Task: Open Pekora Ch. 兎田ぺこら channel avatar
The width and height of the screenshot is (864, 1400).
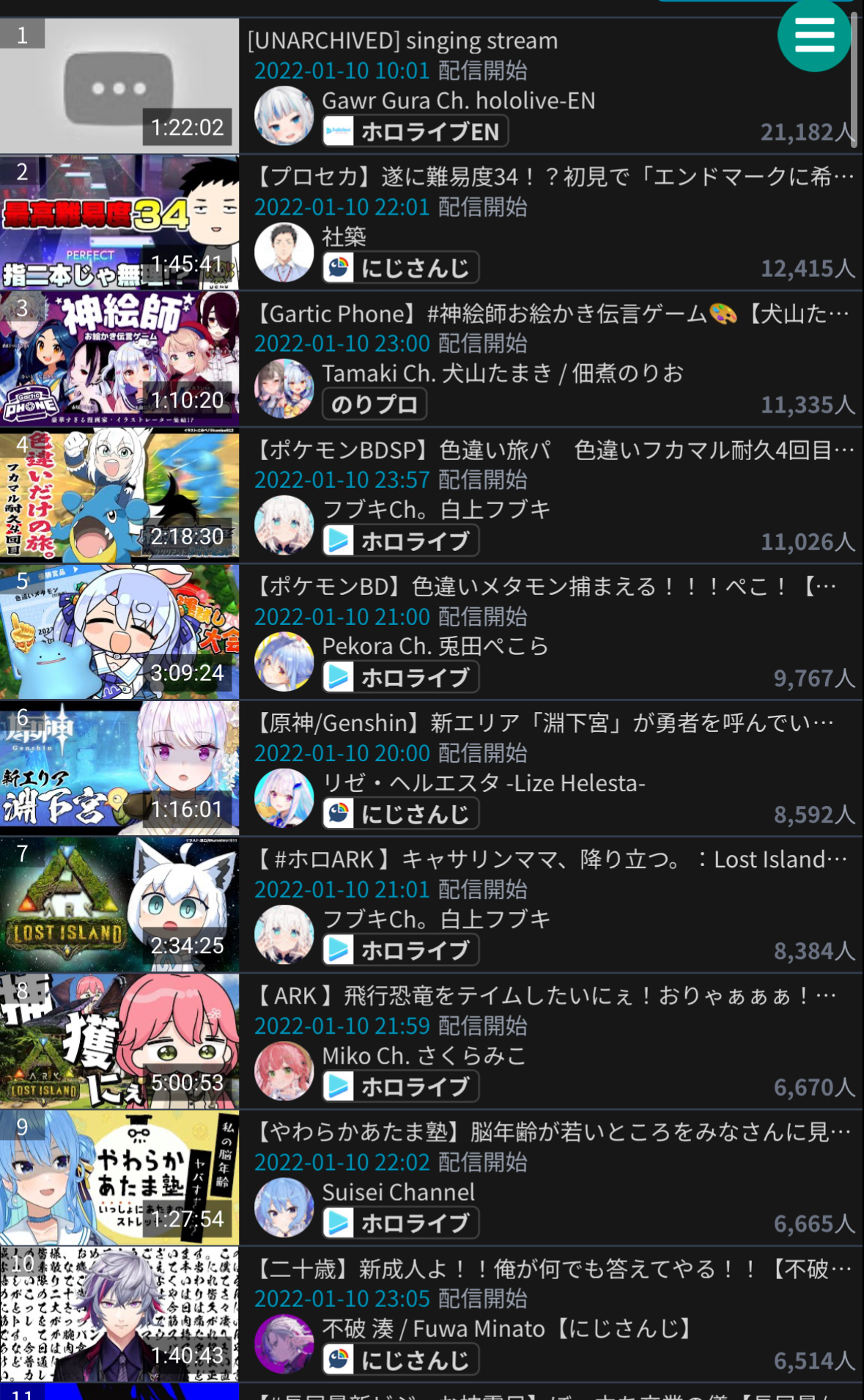Action: (284, 662)
